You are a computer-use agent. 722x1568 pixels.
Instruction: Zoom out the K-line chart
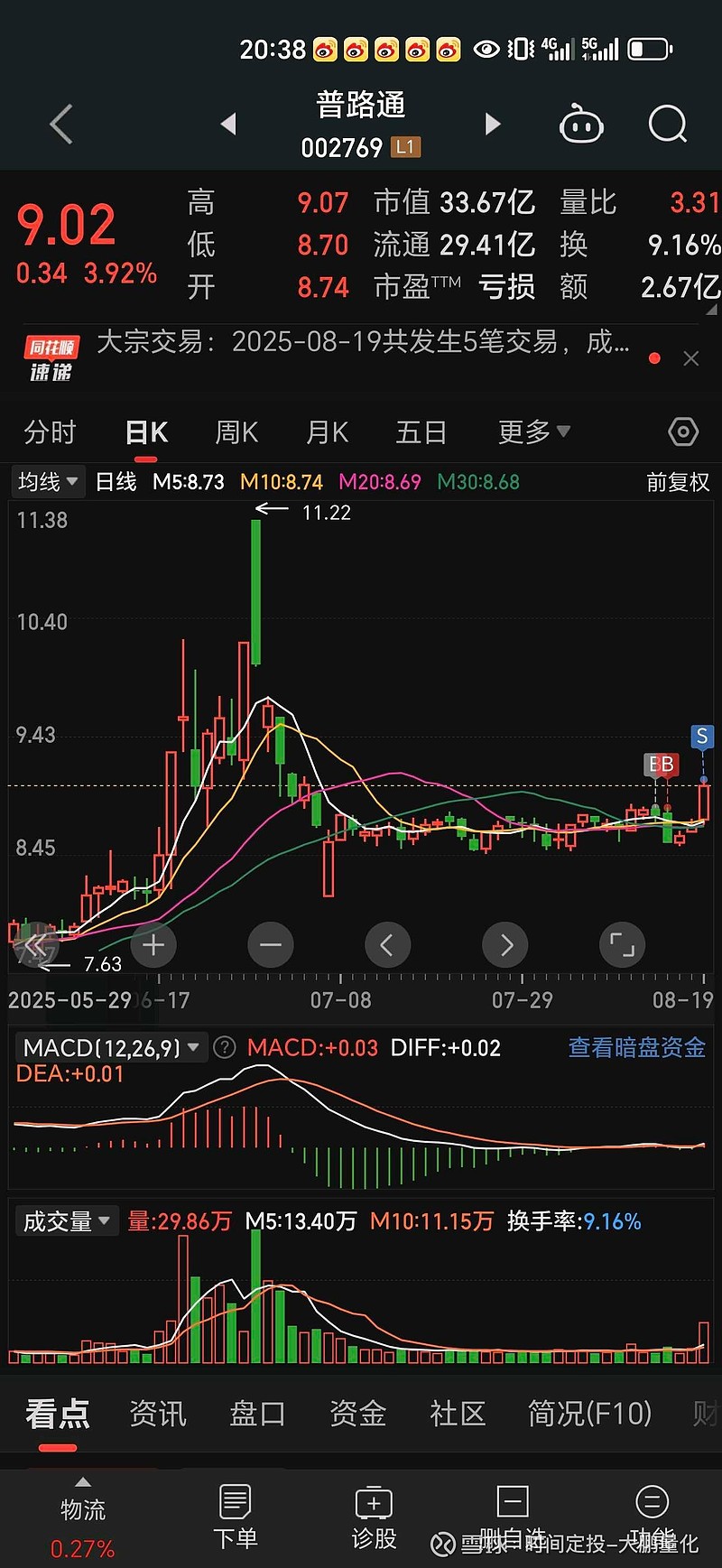coord(271,945)
